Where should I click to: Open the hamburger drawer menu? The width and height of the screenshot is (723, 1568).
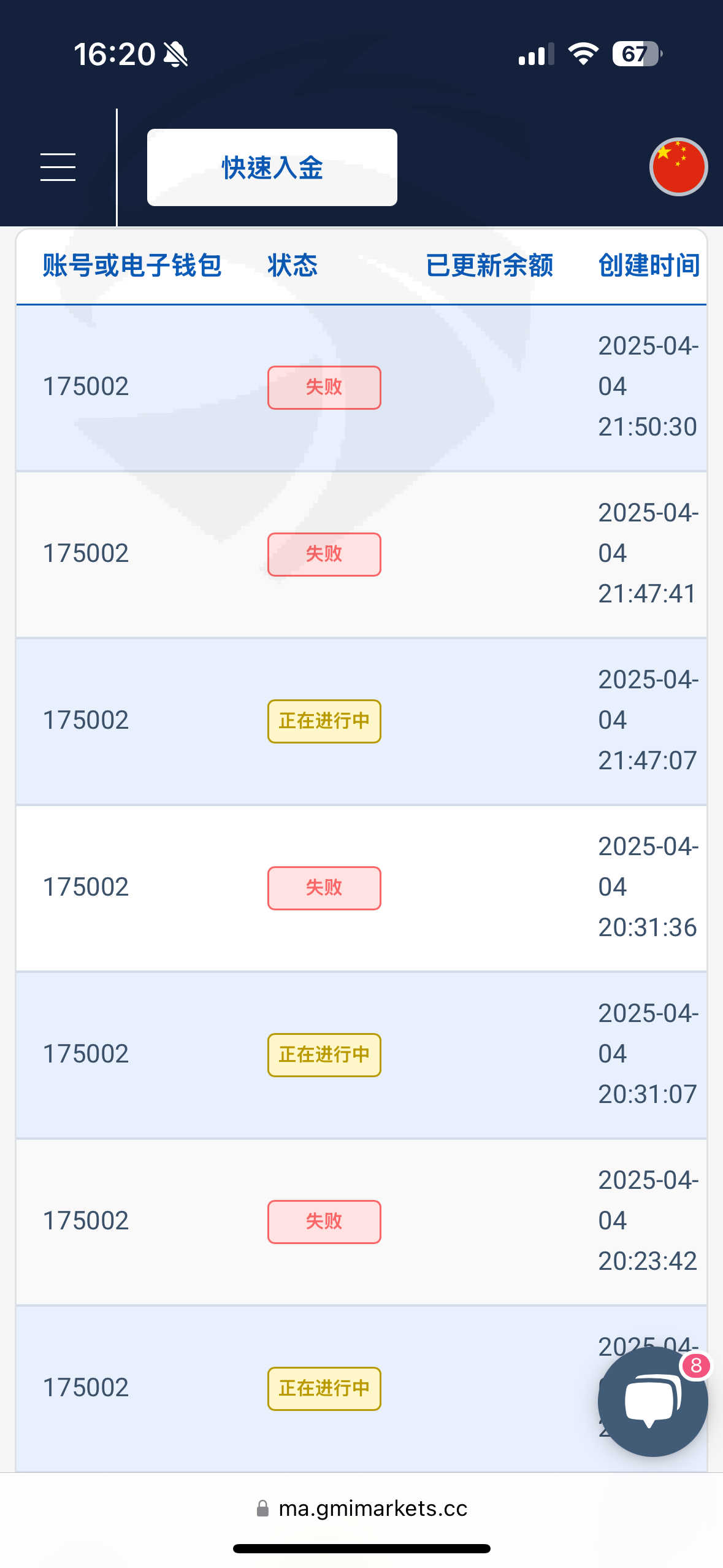click(58, 167)
